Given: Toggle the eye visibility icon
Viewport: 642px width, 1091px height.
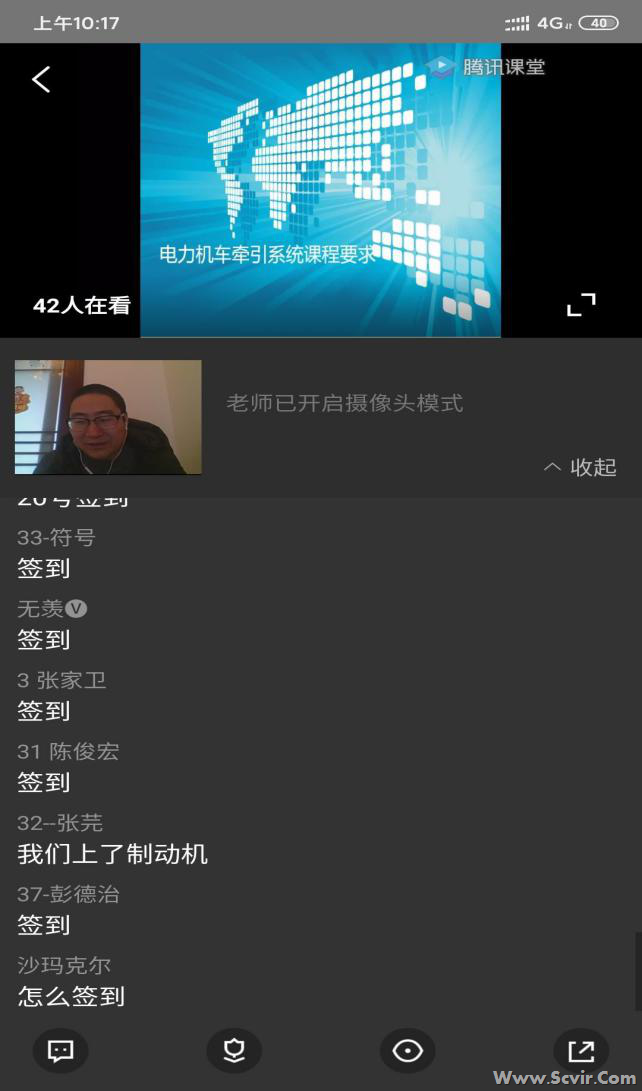Looking at the screenshot, I should (x=407, y=1051).
